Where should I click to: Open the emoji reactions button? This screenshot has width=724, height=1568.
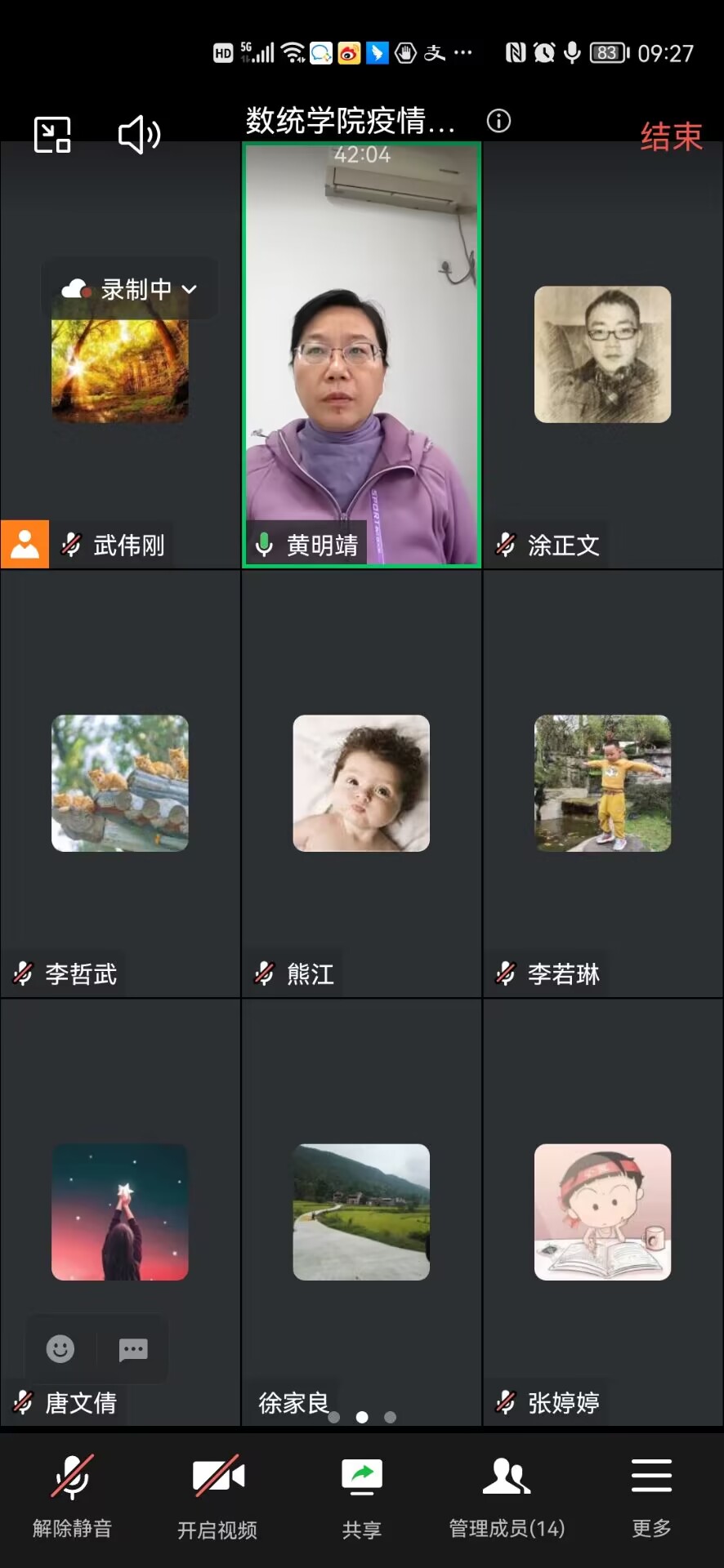60,1348
